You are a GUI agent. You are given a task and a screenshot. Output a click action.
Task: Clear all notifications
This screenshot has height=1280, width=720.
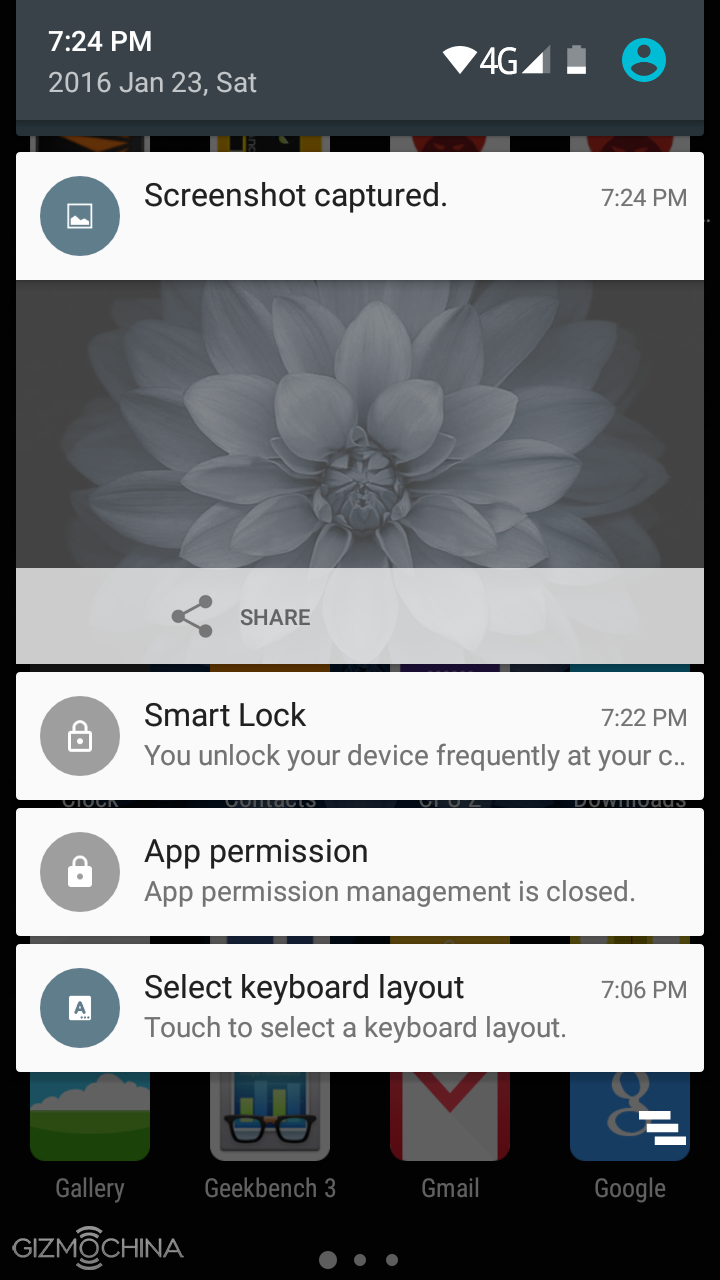click(662, 1127)
